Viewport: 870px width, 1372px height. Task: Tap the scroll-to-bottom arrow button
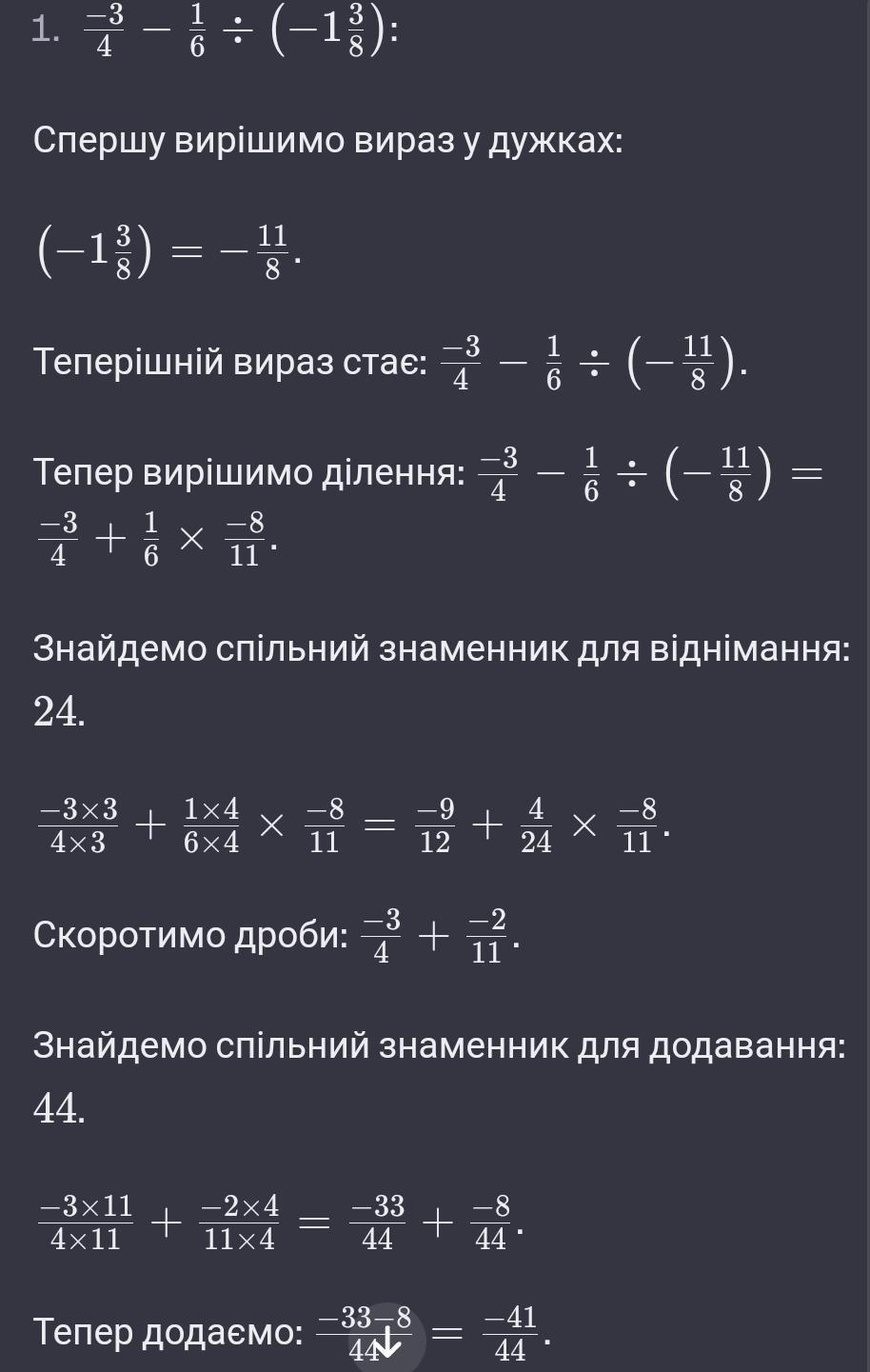coord(386,1343)
